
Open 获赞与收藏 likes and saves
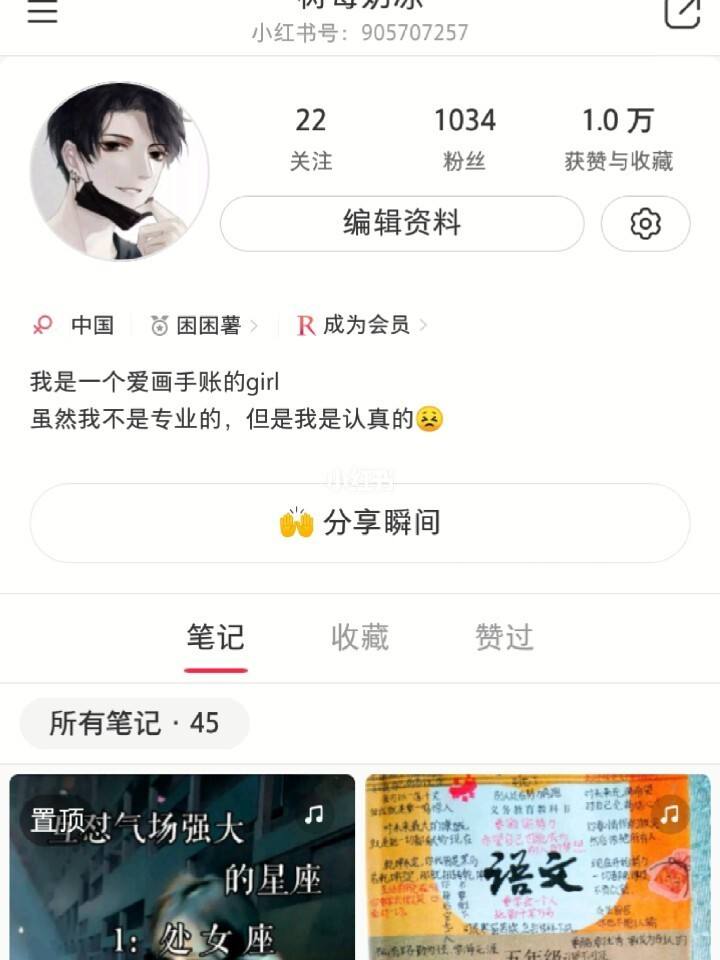click(618, 138)
